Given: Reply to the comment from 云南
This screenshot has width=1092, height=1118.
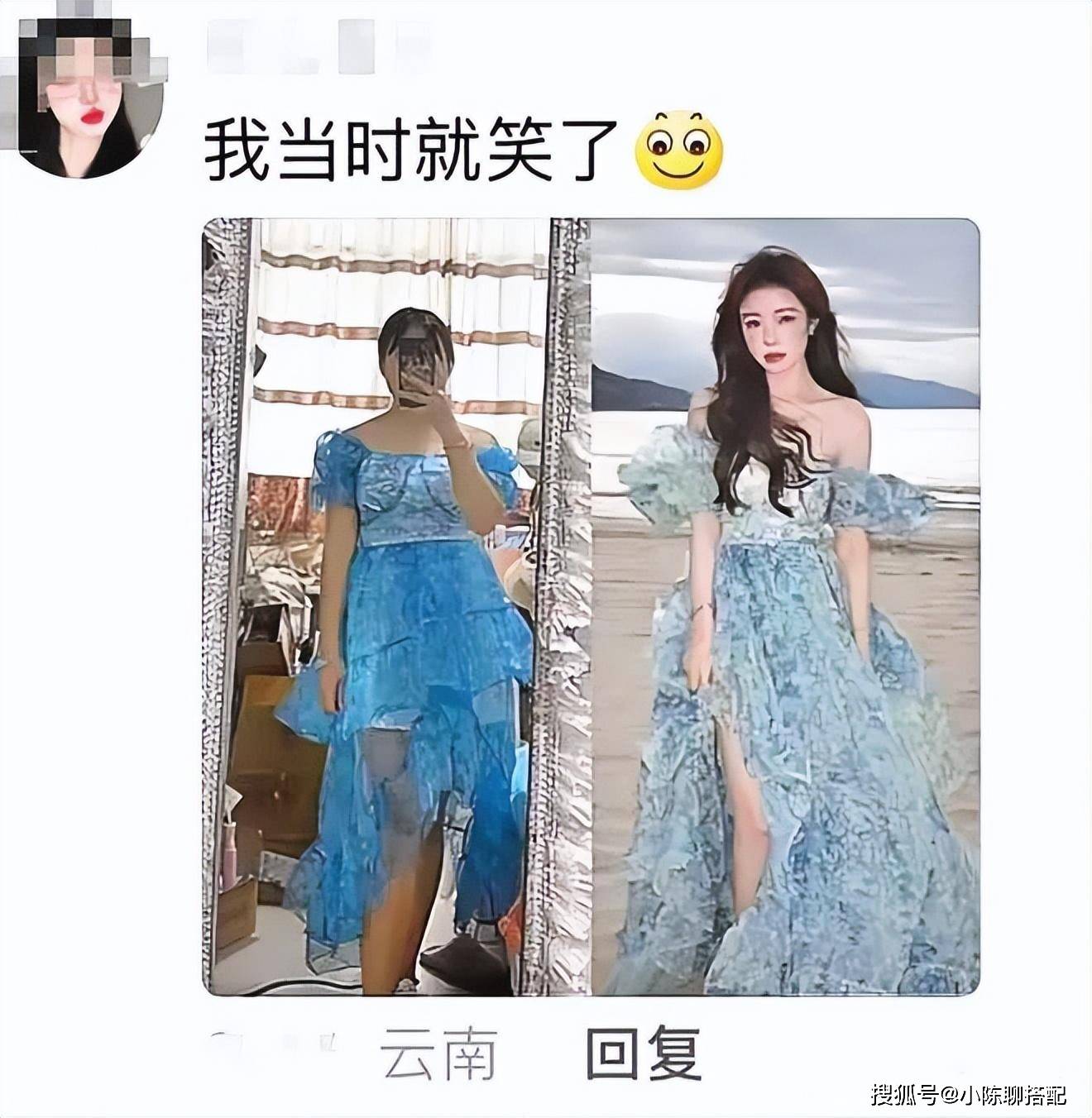Looking at the screenshot, I should point(643,1053).
